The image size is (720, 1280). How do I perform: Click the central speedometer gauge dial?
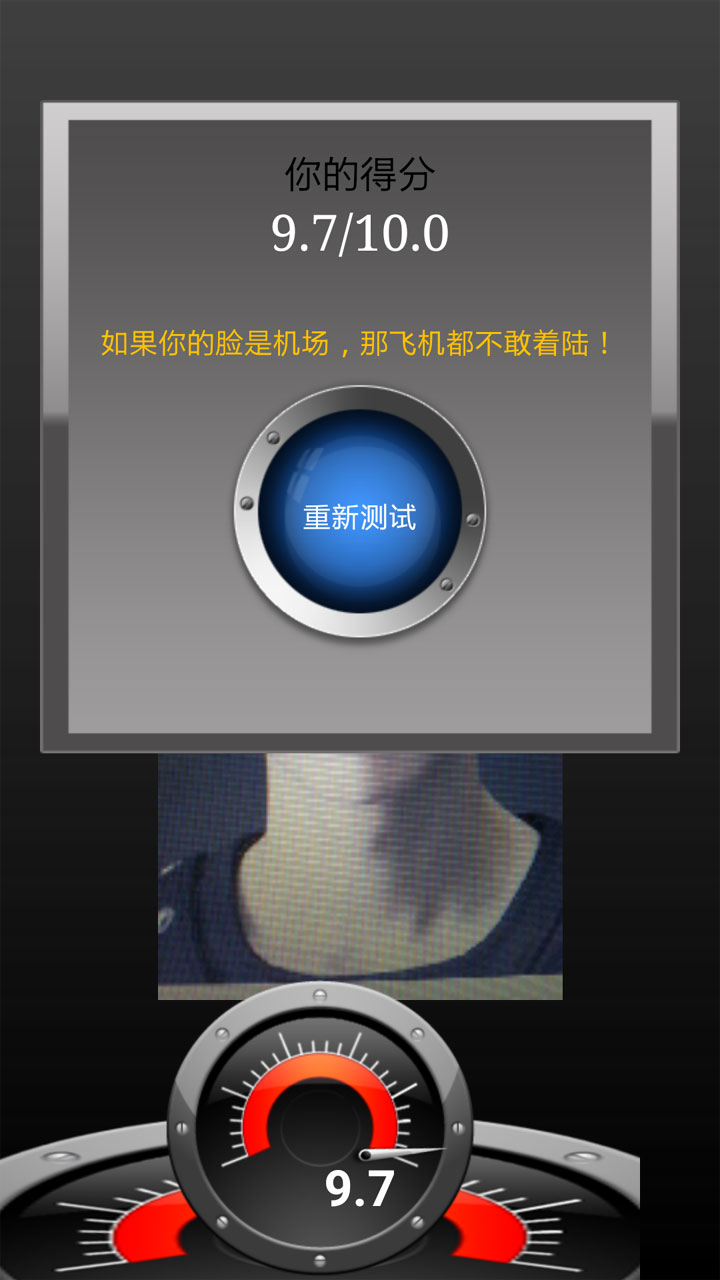coord(320,1130)
